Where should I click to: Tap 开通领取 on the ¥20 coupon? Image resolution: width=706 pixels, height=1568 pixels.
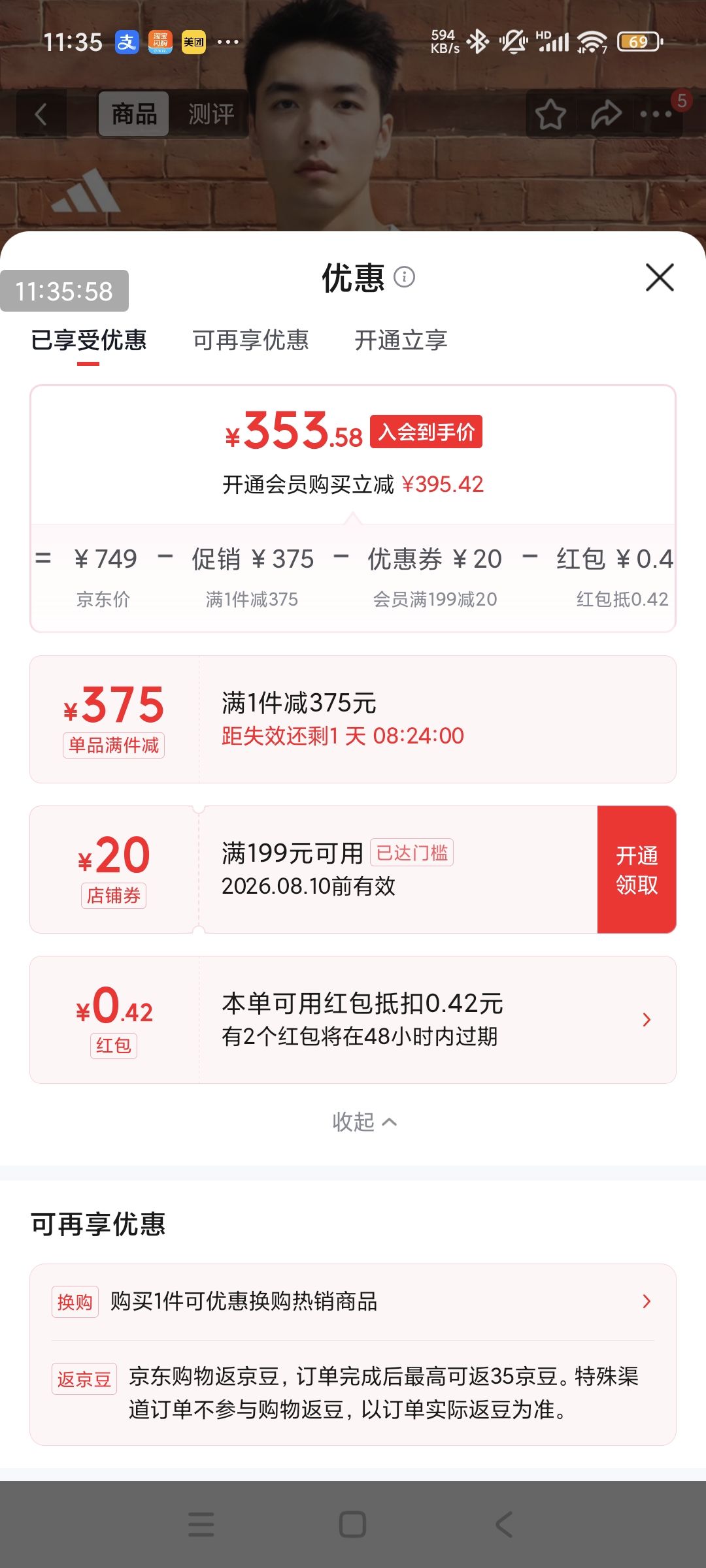coord(637,870)
